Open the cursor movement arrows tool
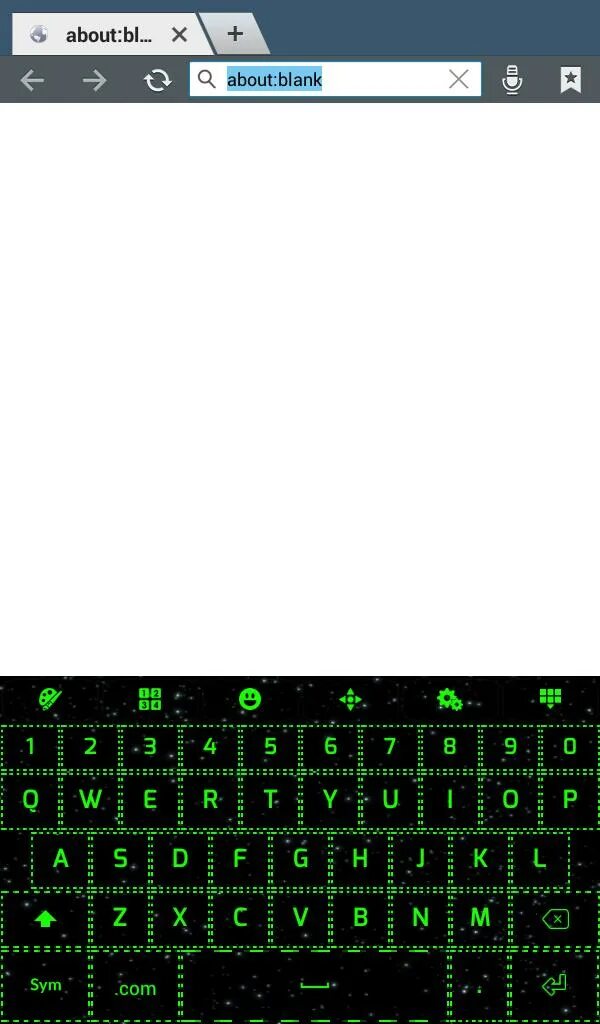600x1024 pixels. coord(351,700)
